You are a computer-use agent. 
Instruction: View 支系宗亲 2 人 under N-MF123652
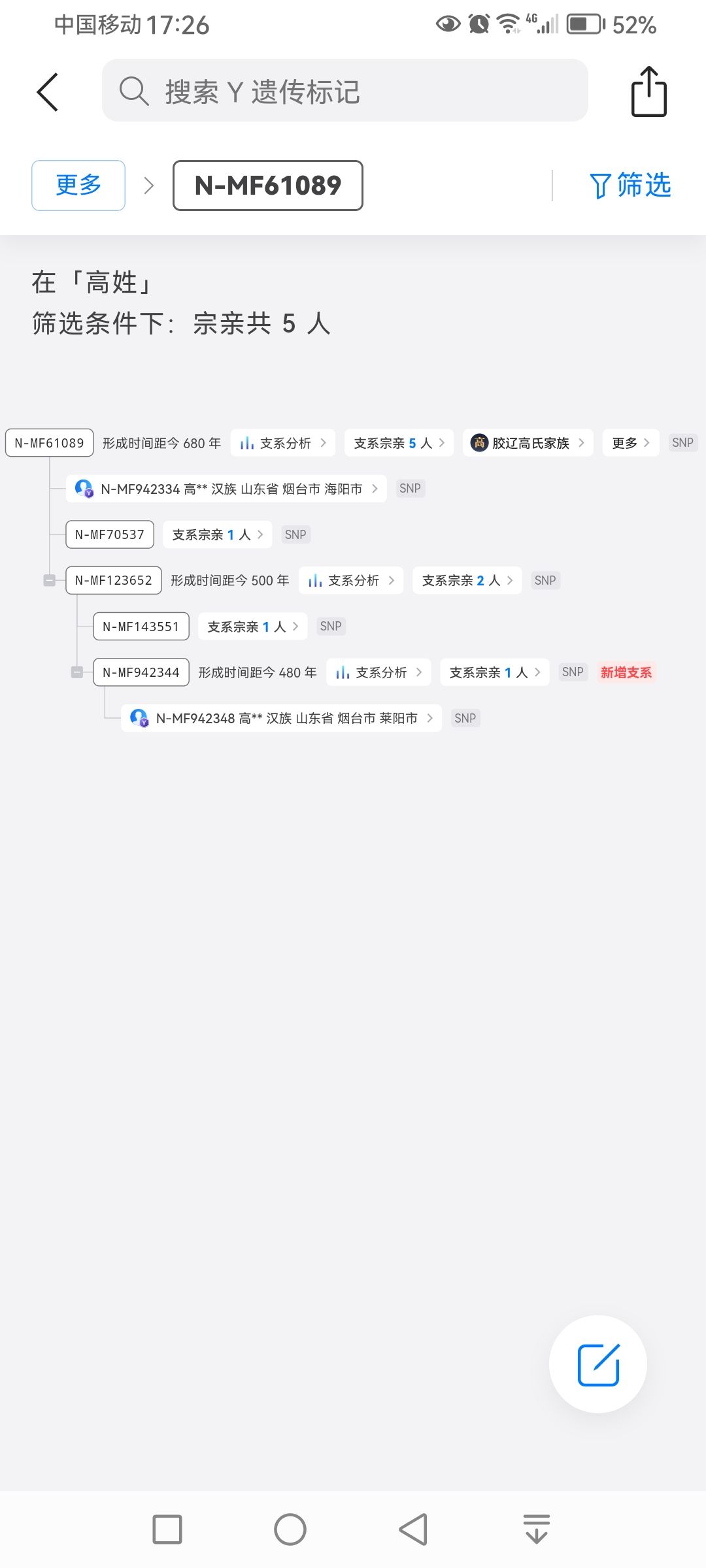[467, 580]
